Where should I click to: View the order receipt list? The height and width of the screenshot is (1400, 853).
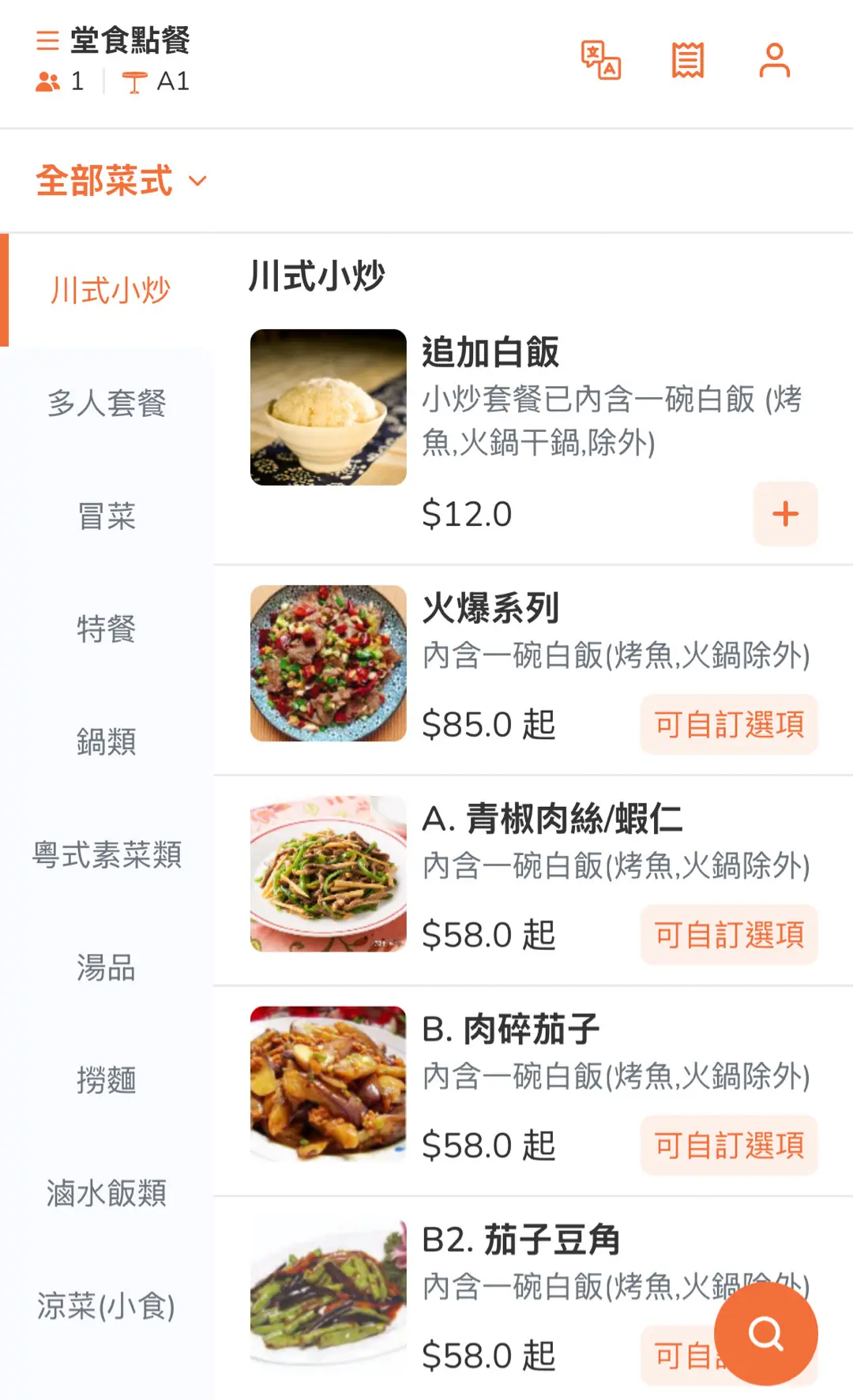coord(687,61)
